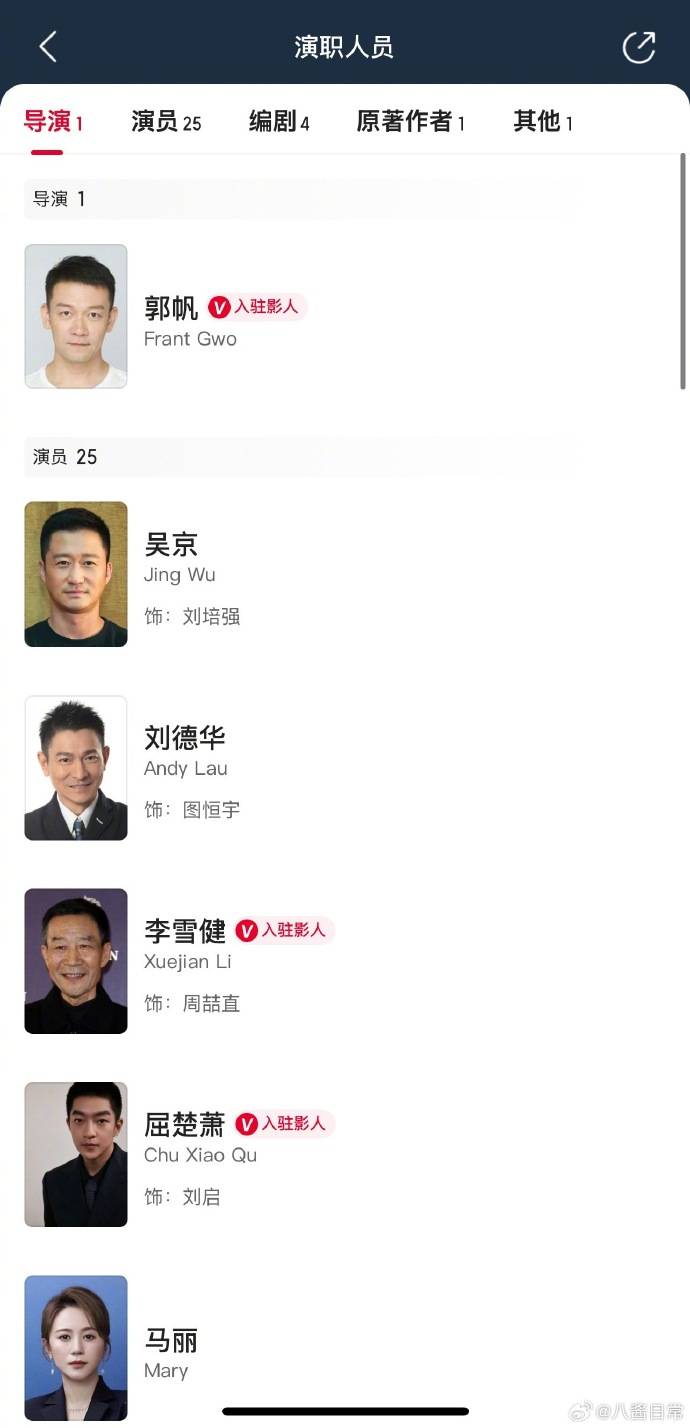Open 马丽's profile
This screenshot has height=1428, width=690.
tap(171, 1341)
